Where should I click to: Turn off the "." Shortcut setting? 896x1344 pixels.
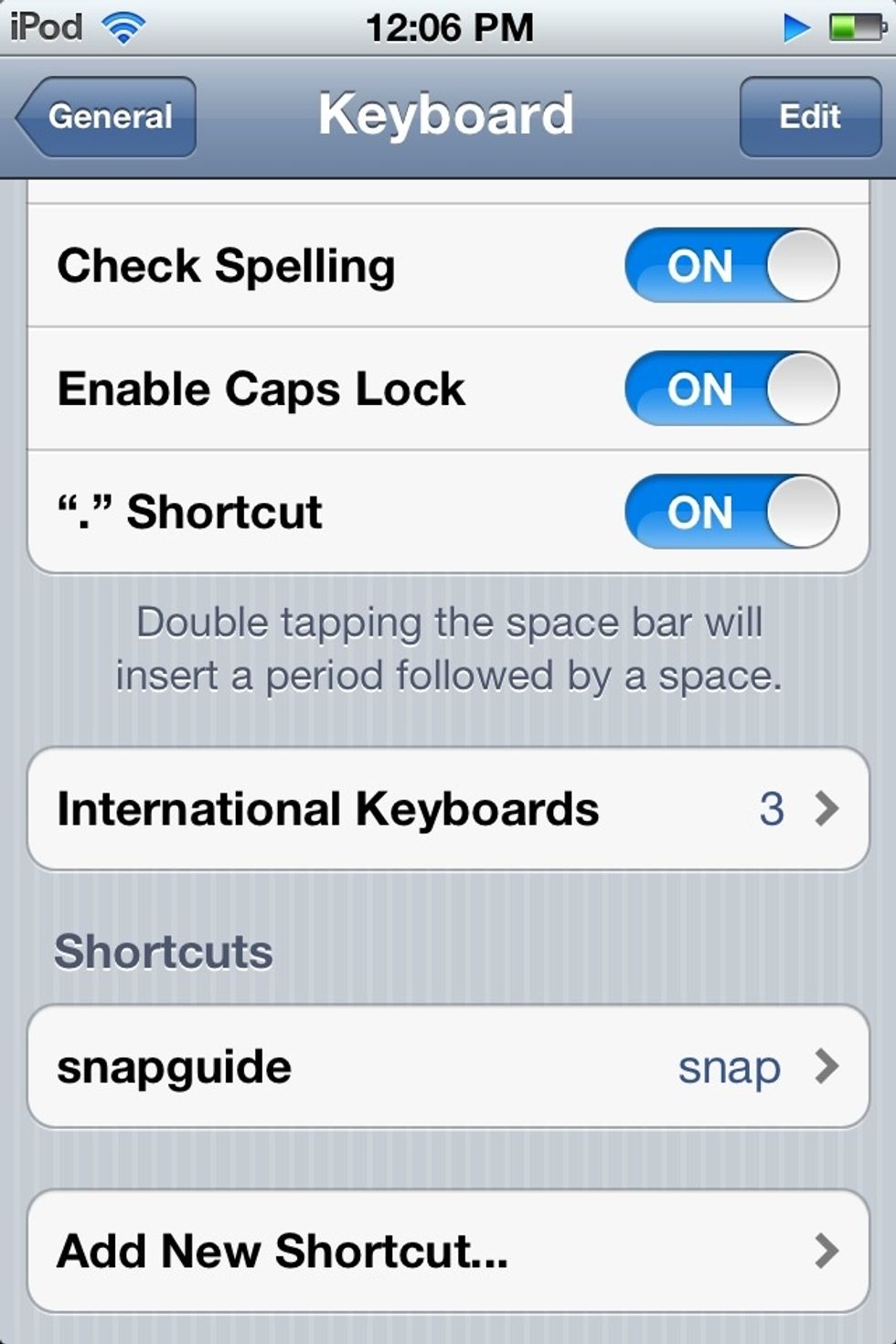click(x=730, y=513)
